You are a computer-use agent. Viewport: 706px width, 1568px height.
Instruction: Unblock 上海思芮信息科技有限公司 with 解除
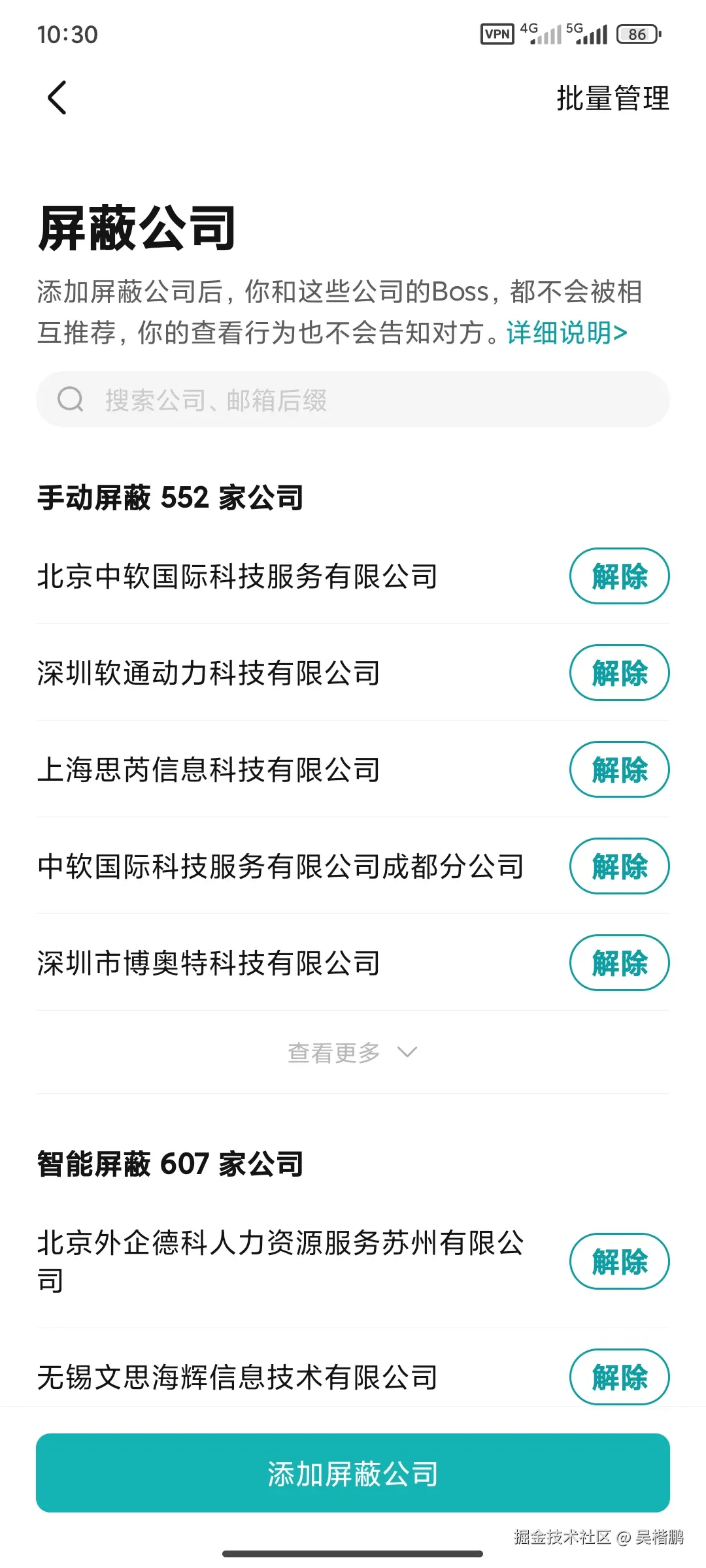tap(619, 770)
